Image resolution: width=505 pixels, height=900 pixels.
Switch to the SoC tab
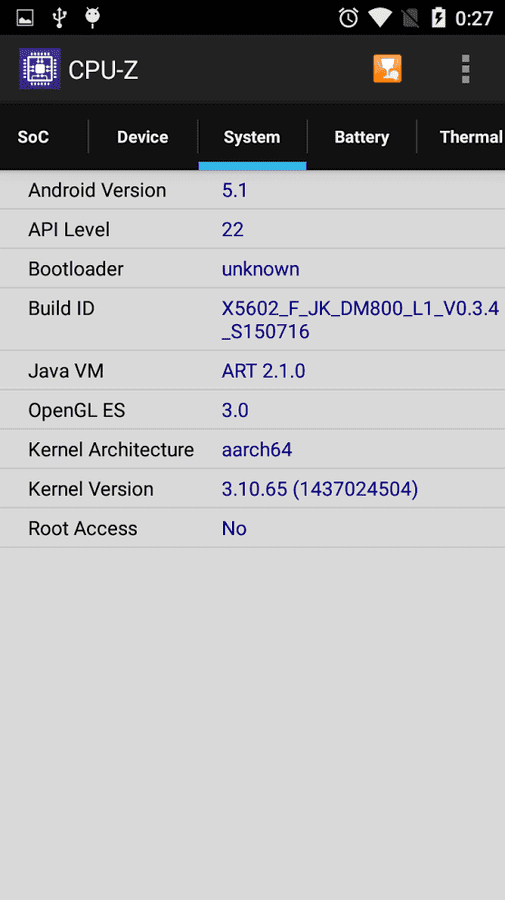pyautogui.click(x=33, y=137)
